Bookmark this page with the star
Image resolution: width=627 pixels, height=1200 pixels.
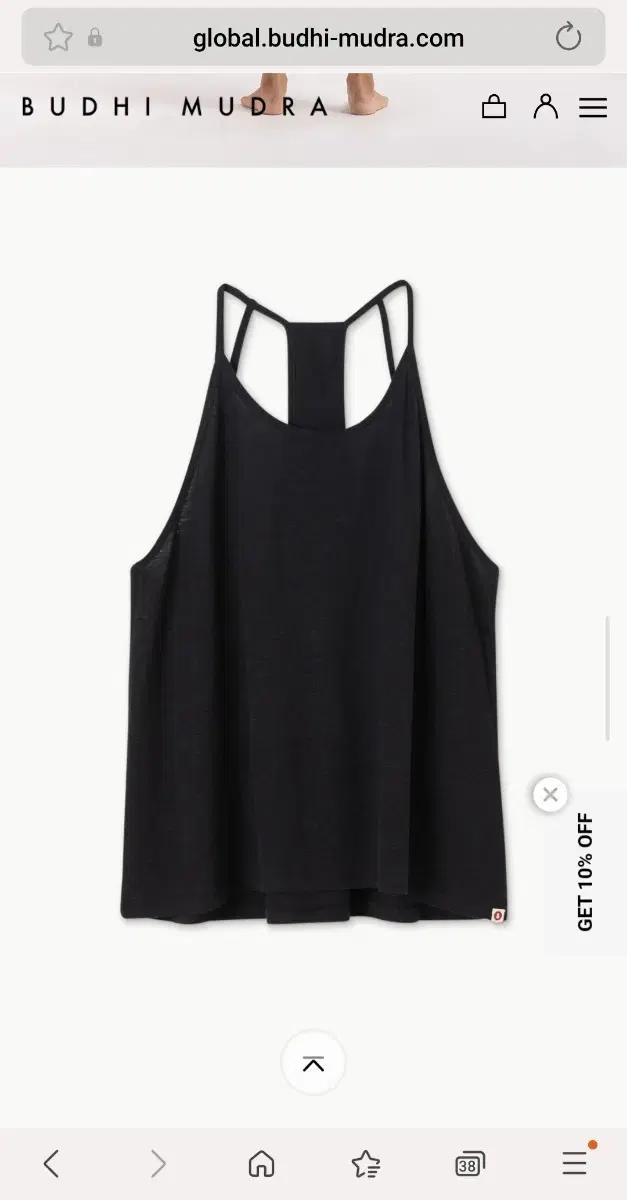point(58,38)
